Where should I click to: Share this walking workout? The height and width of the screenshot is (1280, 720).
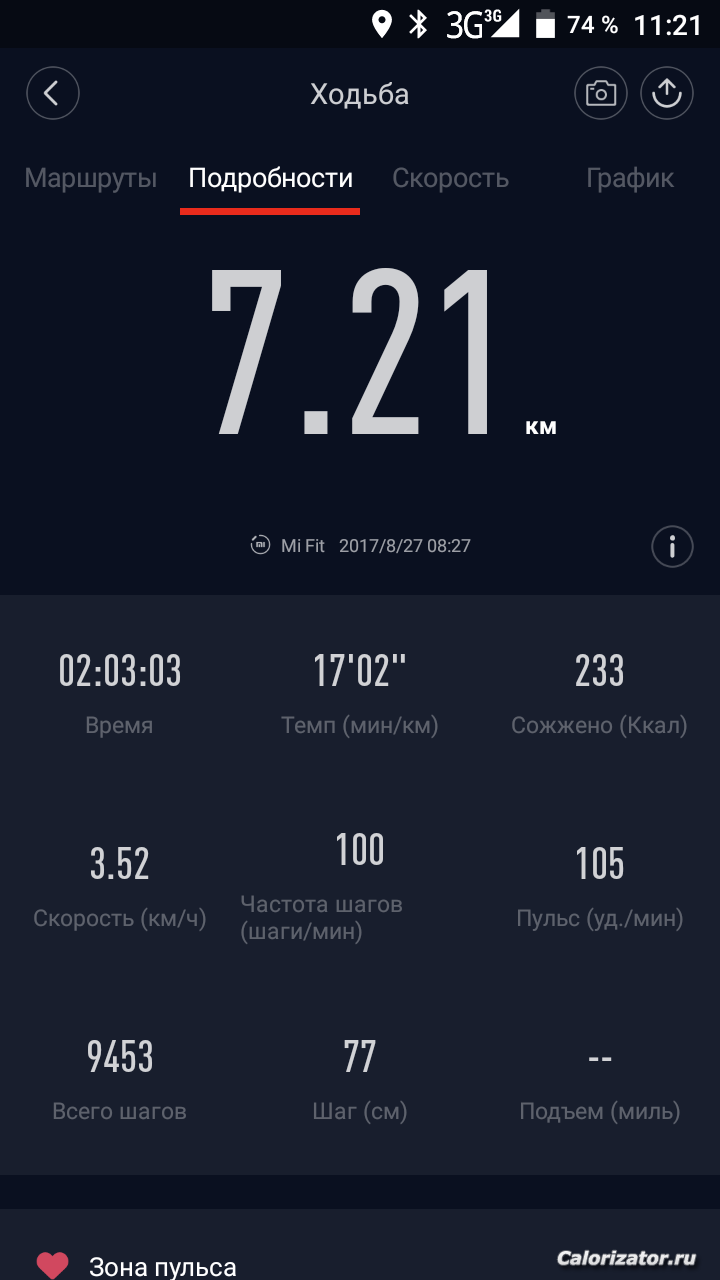tap(667, 94)
